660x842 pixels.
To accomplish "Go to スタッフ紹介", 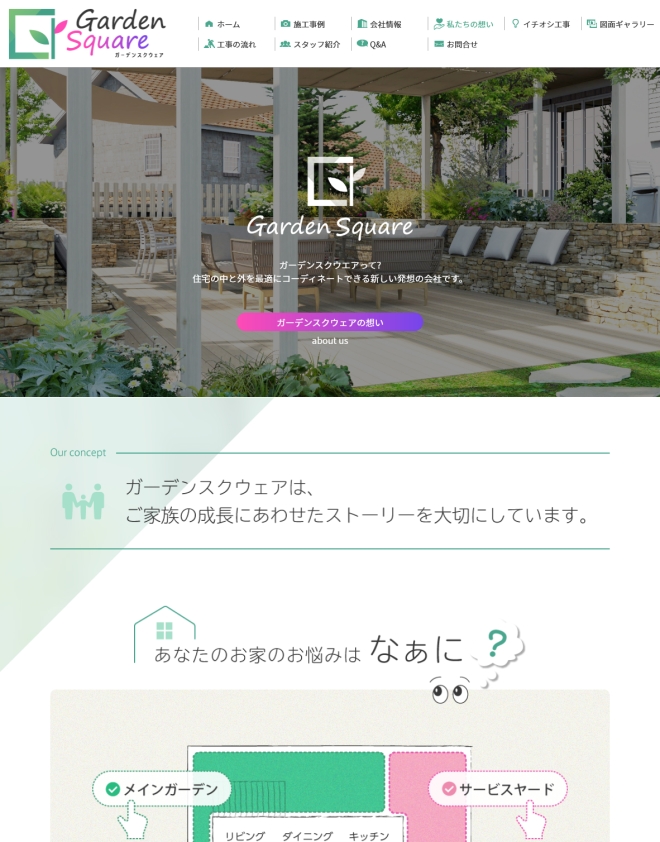I will pos(315,44).
